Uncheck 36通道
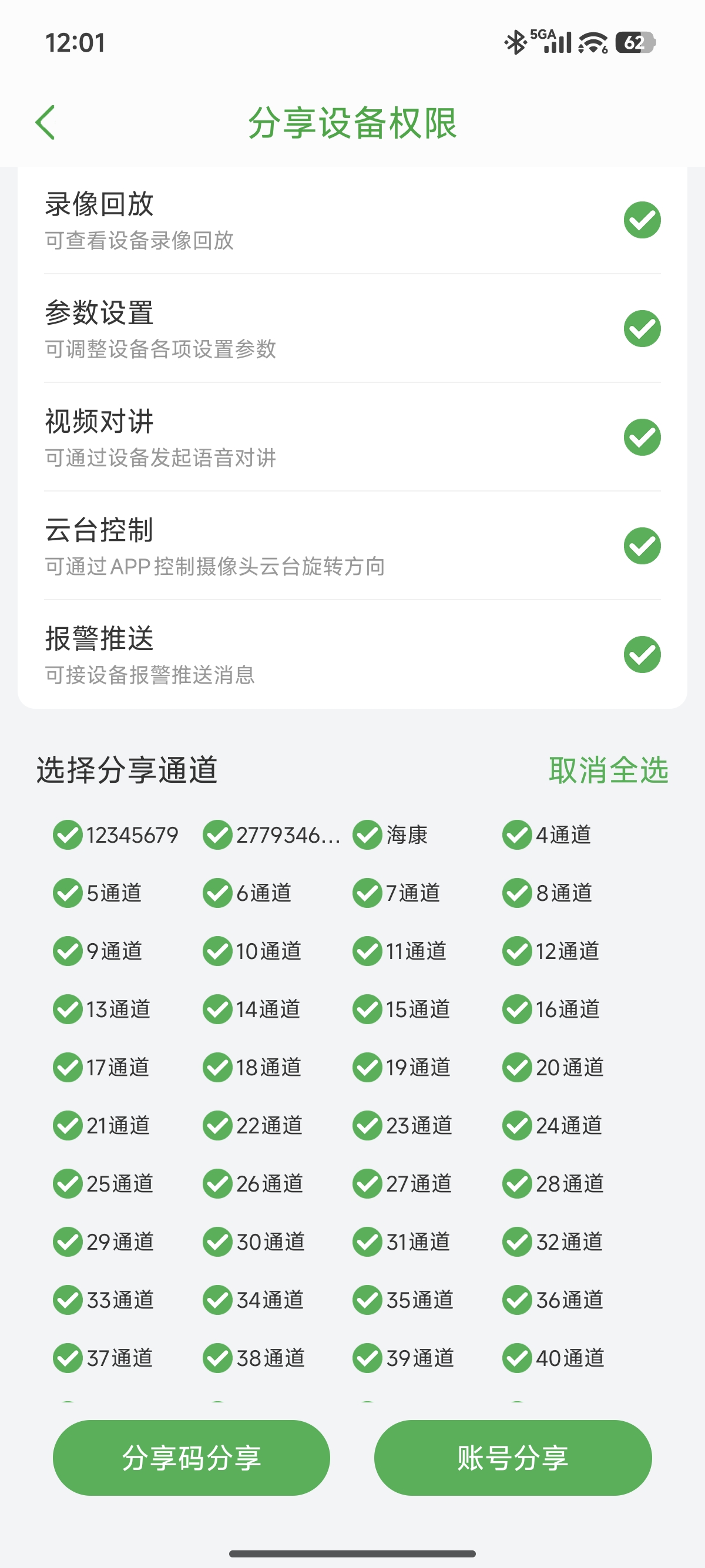 tap(517, 1300)
